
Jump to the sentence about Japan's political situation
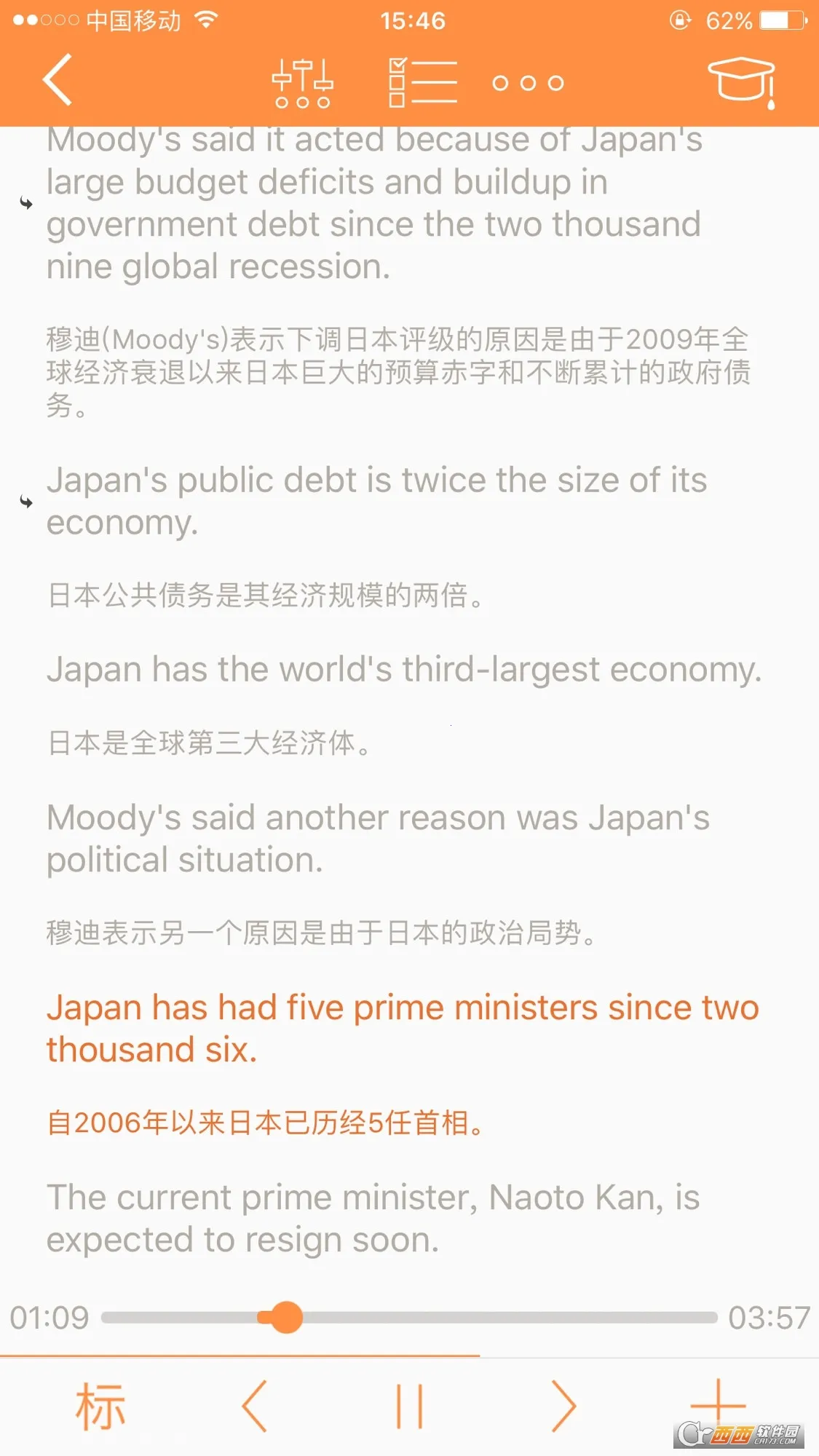(x=377, y=839)
